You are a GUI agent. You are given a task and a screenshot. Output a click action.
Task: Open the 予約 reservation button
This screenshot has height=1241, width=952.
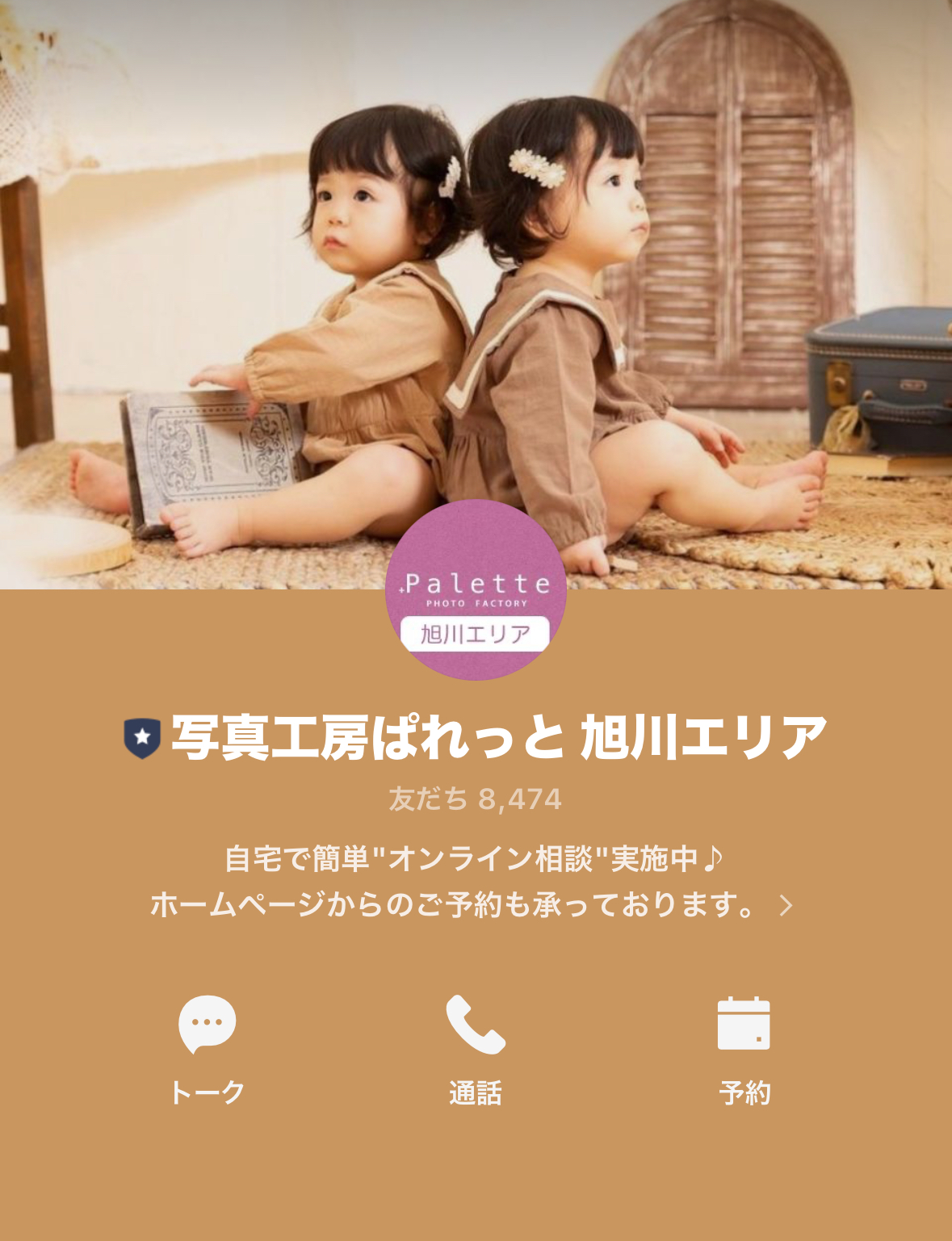click(744, 1047)
